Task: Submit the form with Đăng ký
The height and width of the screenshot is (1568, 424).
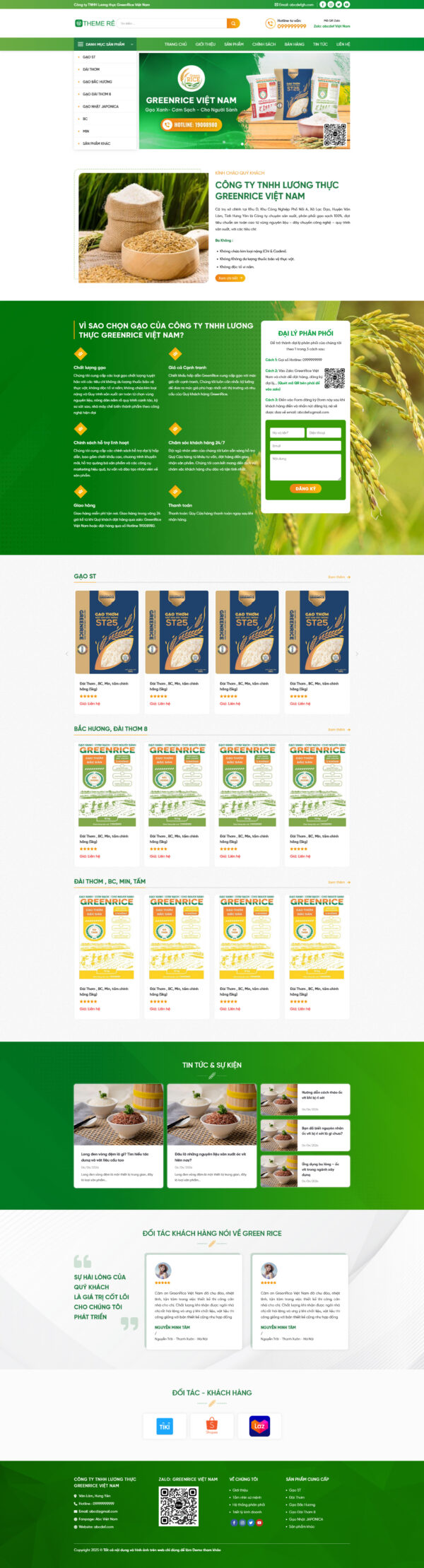Action: click(x=305, y=488)
